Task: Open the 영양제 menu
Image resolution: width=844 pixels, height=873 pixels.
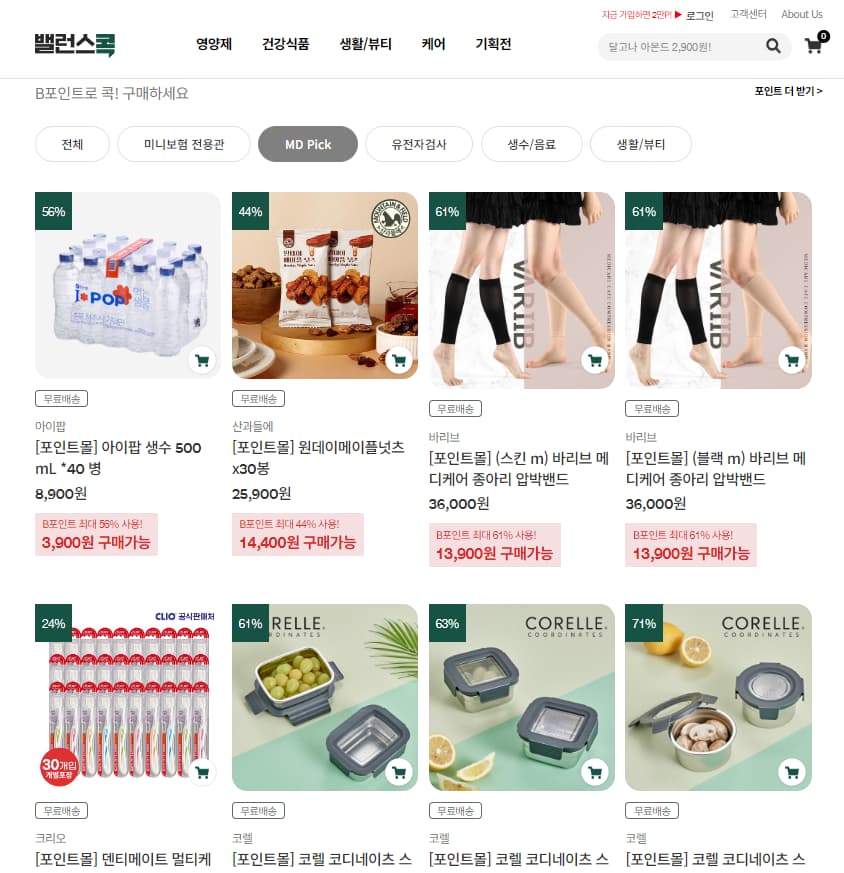Action: (213, 45)
